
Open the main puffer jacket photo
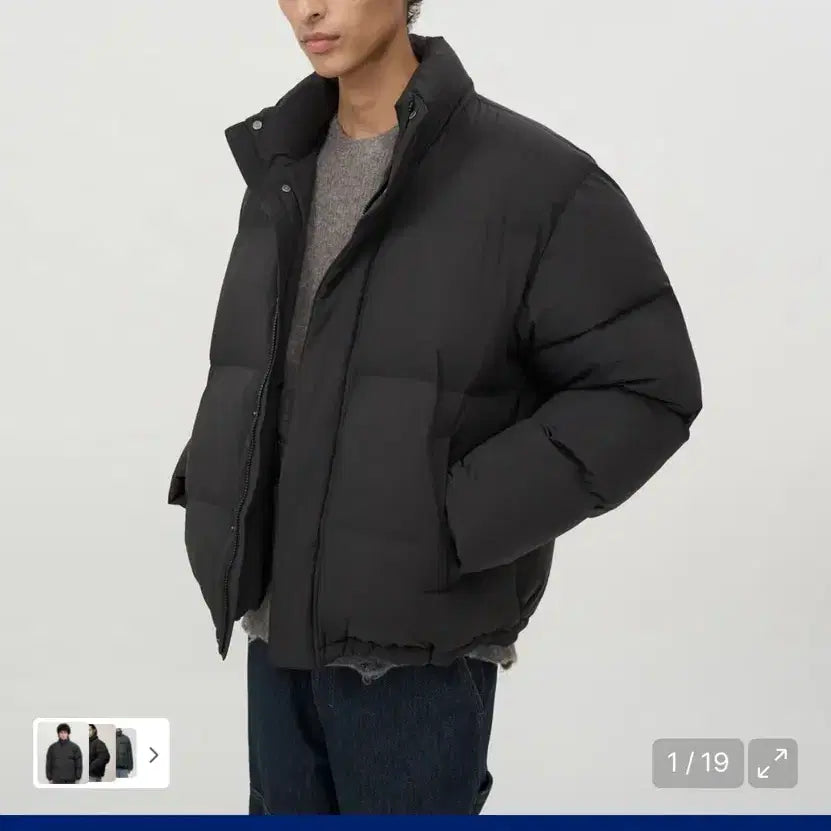pyautogui.click(x=415, y=380)
